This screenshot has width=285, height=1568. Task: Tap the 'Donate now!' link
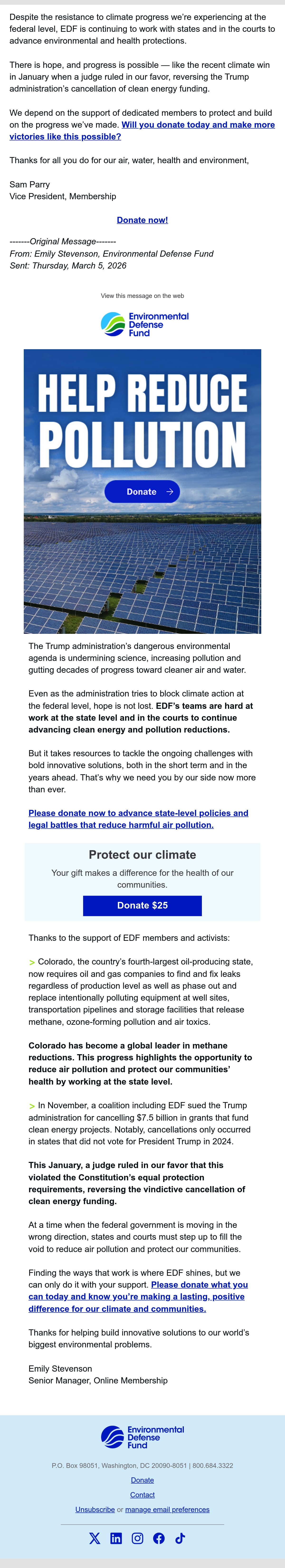pyautogui.click(x=142, y=220)
